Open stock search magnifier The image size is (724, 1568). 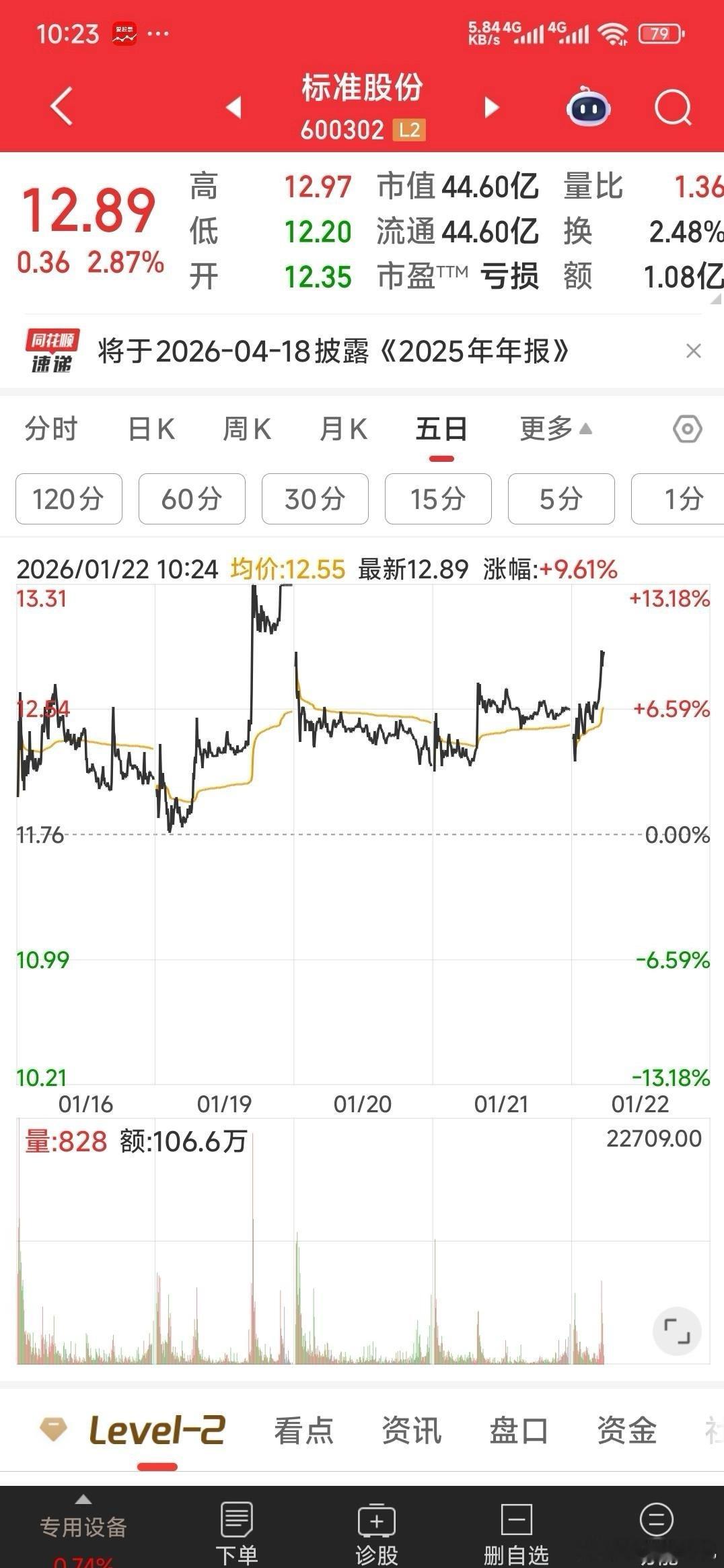674,107
